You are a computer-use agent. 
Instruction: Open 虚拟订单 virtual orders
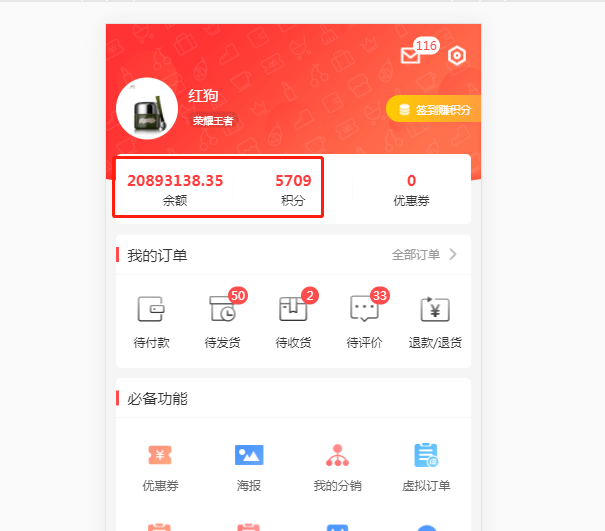tap(426, 466)
